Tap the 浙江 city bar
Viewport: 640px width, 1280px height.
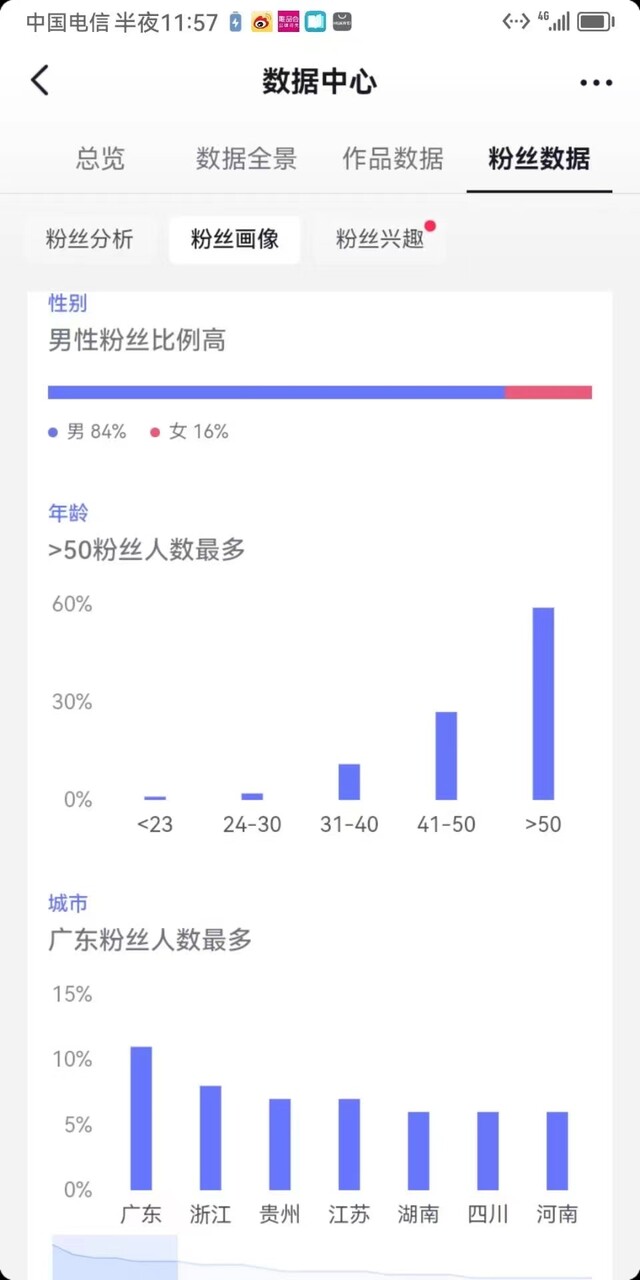pos(210,1138)
